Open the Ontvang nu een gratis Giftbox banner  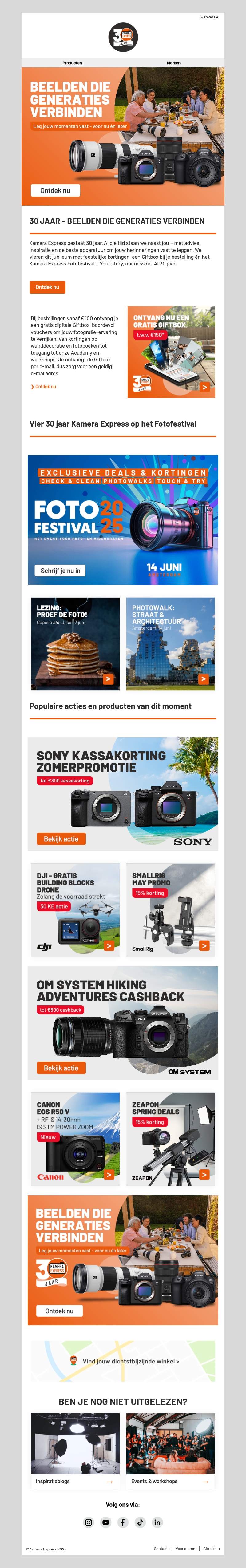(171, 352)
